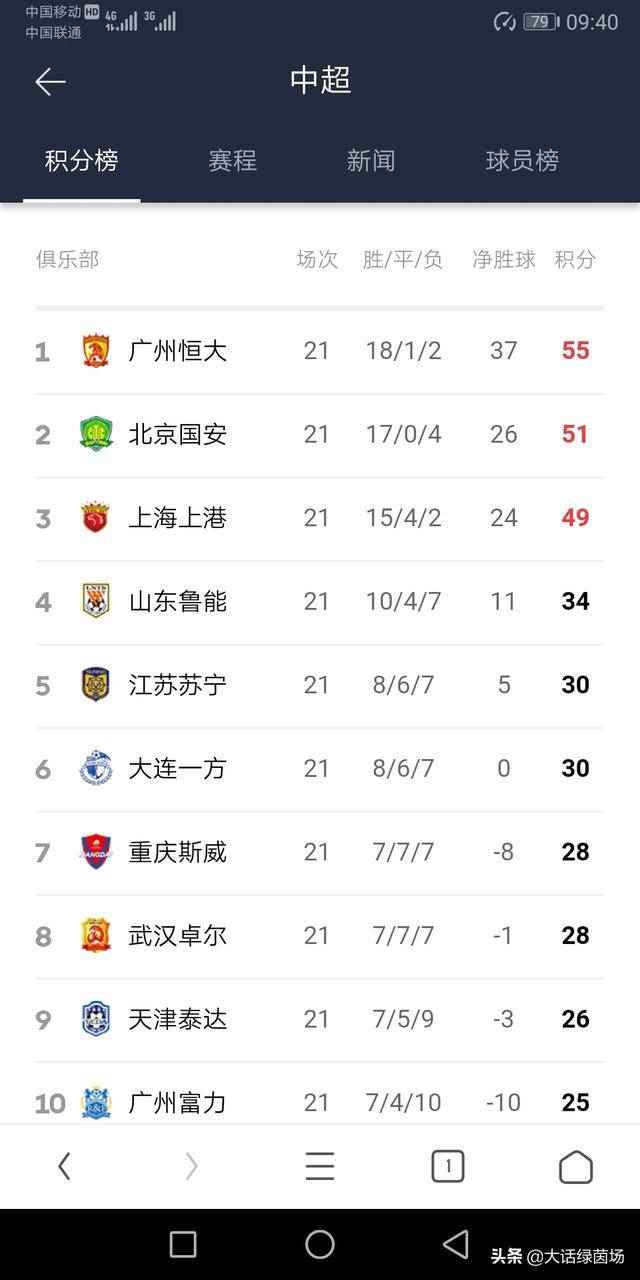
Task: Select the 天津泰达 row
Action: pos(178,1019)
